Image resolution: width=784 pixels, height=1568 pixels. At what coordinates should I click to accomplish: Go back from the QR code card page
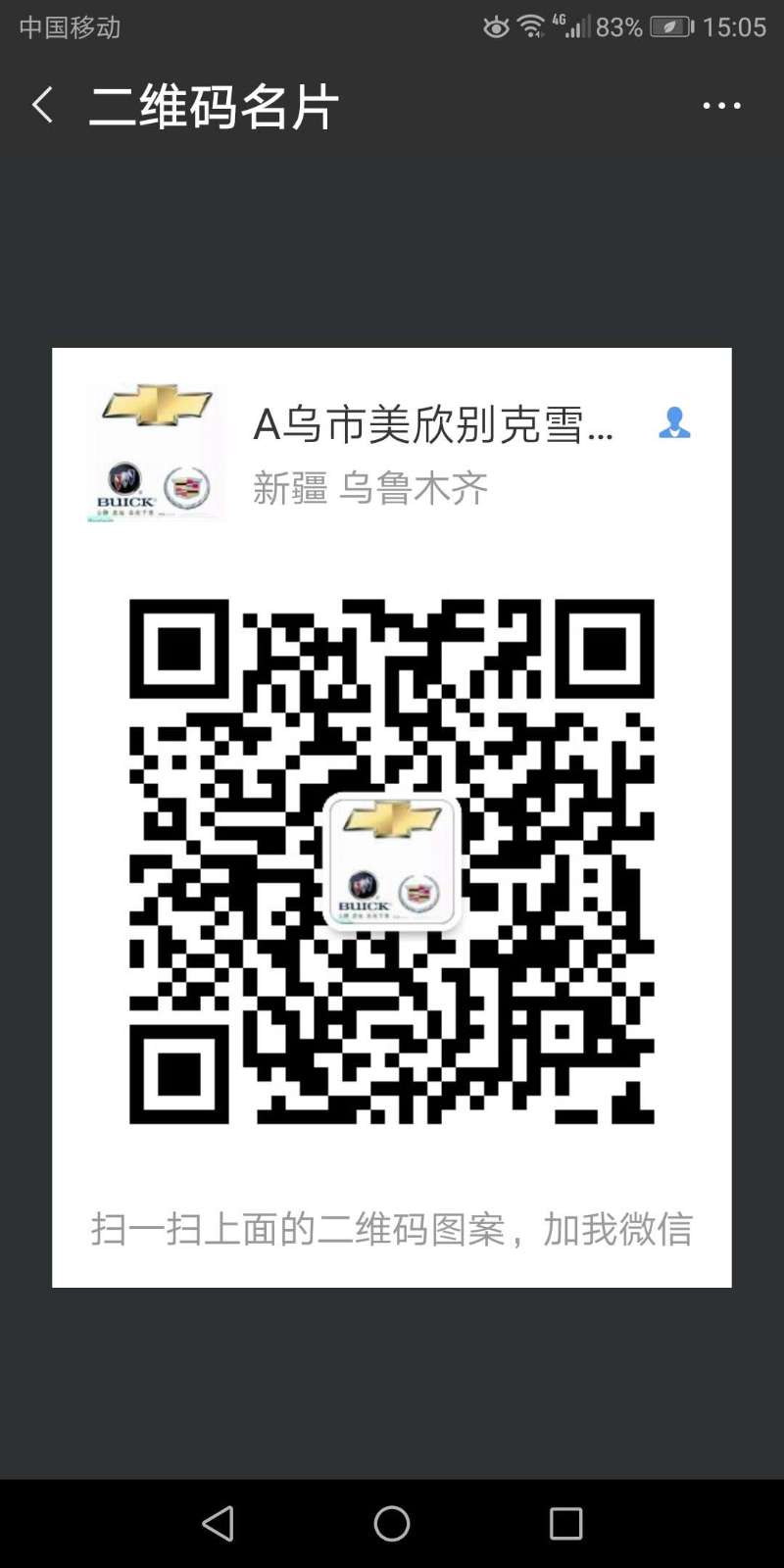coord(42,105)
